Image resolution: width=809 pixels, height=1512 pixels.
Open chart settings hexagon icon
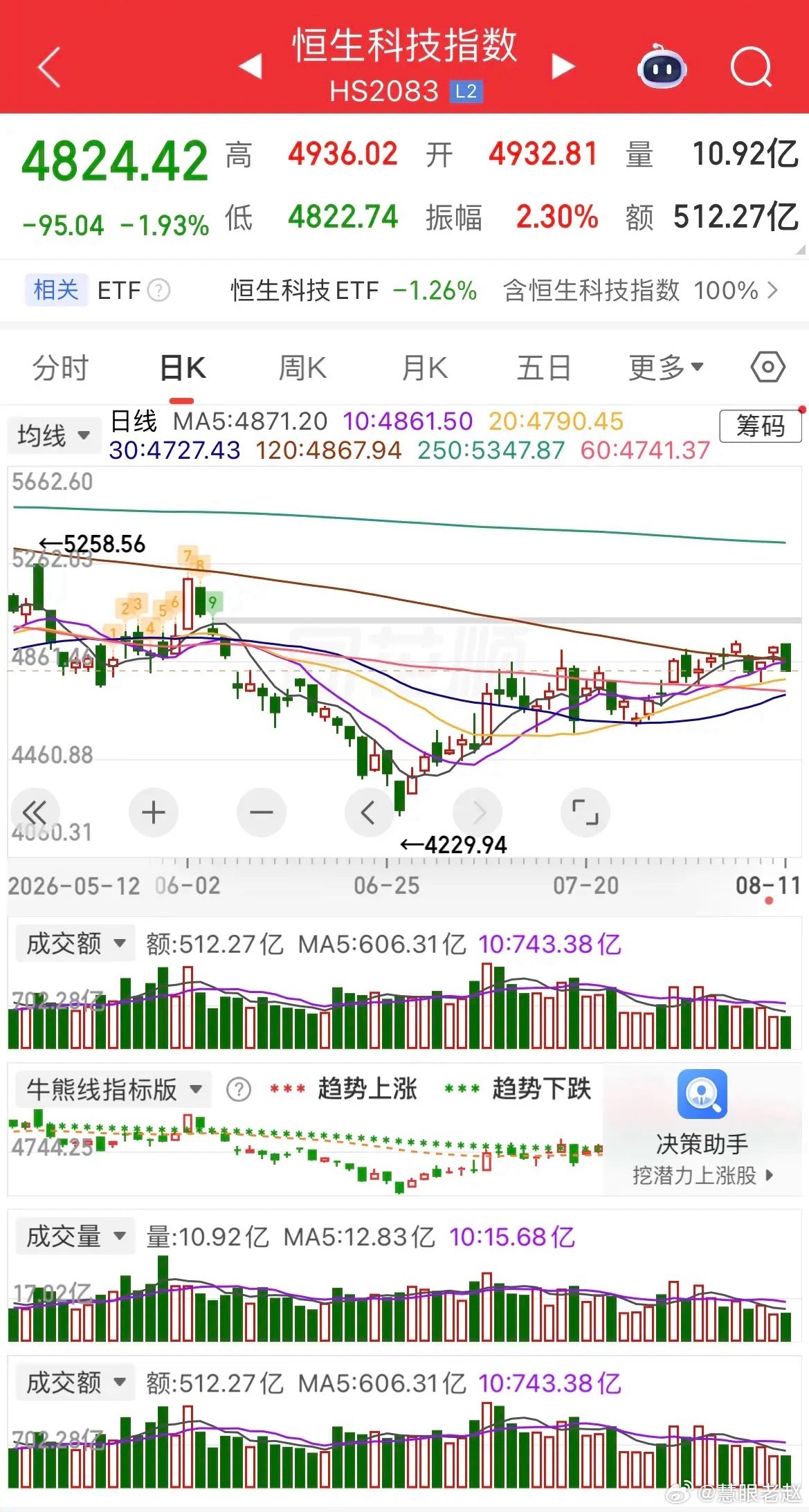[x=767, y=367]
